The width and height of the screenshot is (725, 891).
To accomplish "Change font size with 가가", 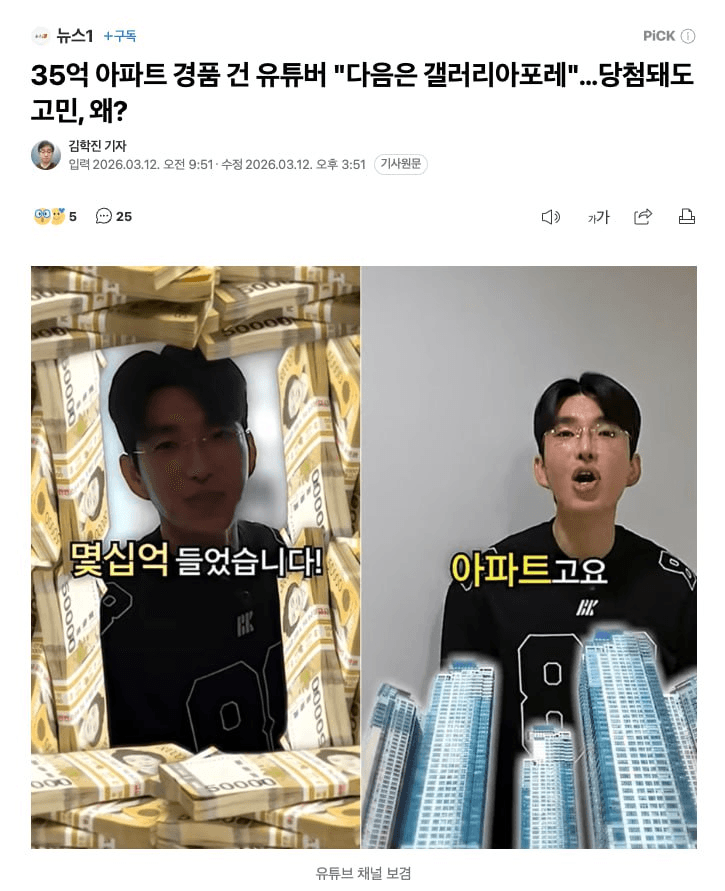I will [x=598, y=216].
